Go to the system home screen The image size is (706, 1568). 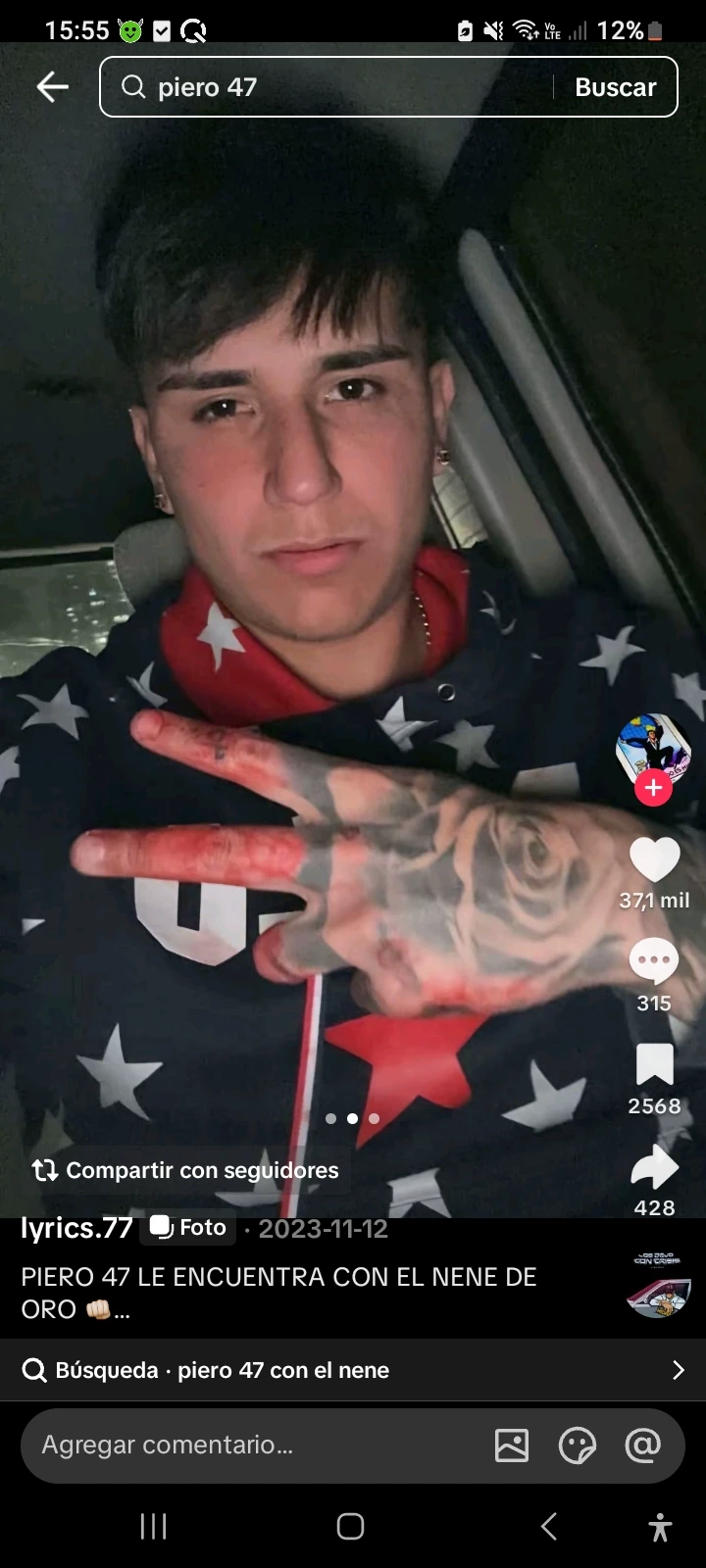click(x=351, y=1526)
